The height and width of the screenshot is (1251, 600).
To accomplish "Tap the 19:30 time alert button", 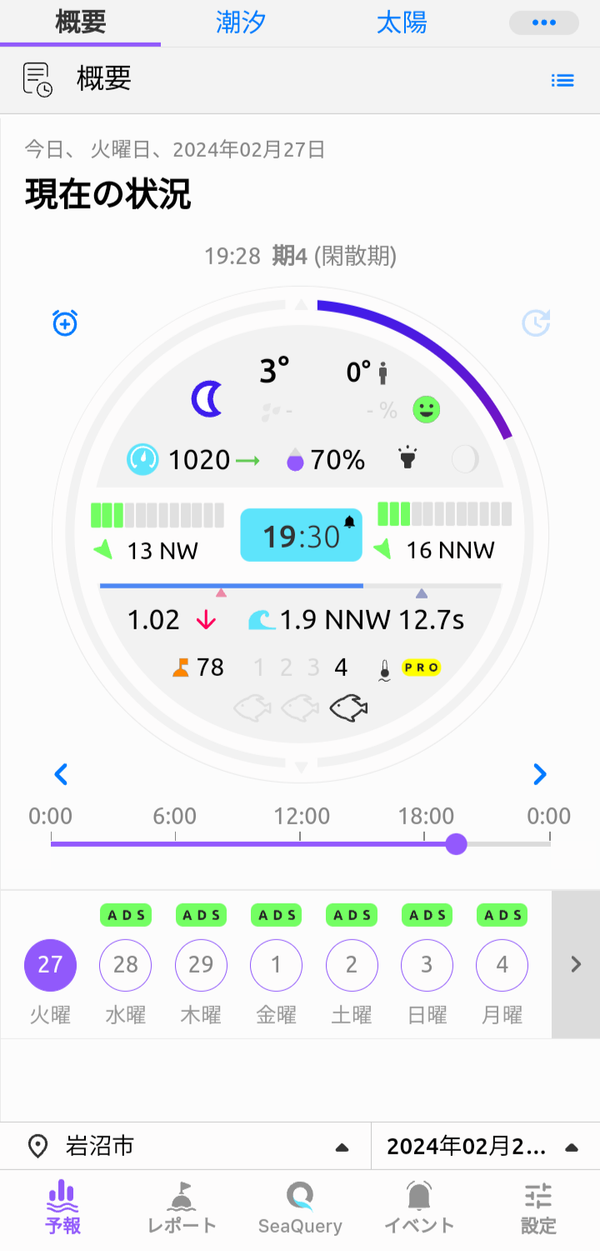I will click(x=302, y=535).
